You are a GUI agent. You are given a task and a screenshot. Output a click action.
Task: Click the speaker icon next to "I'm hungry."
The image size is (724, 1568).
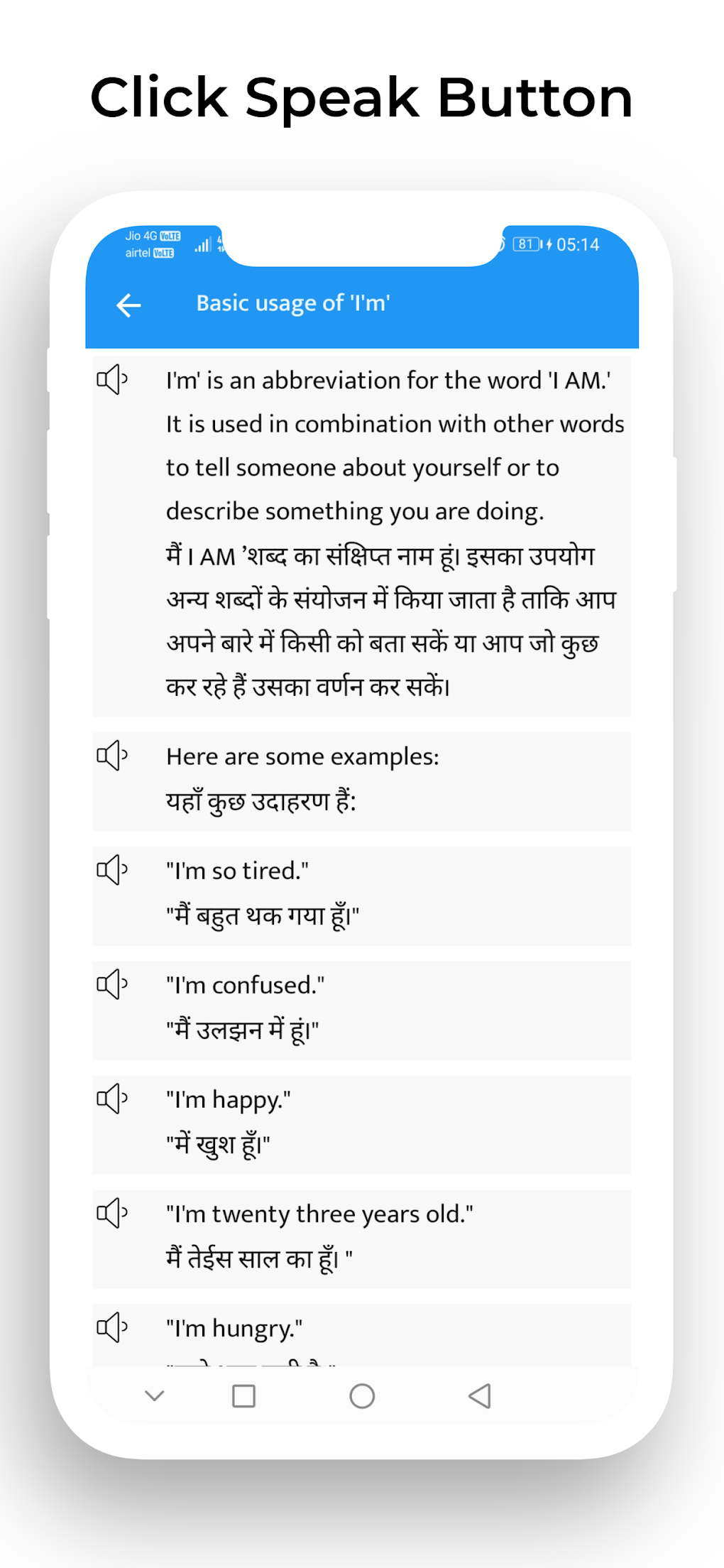click(112, 1328)
